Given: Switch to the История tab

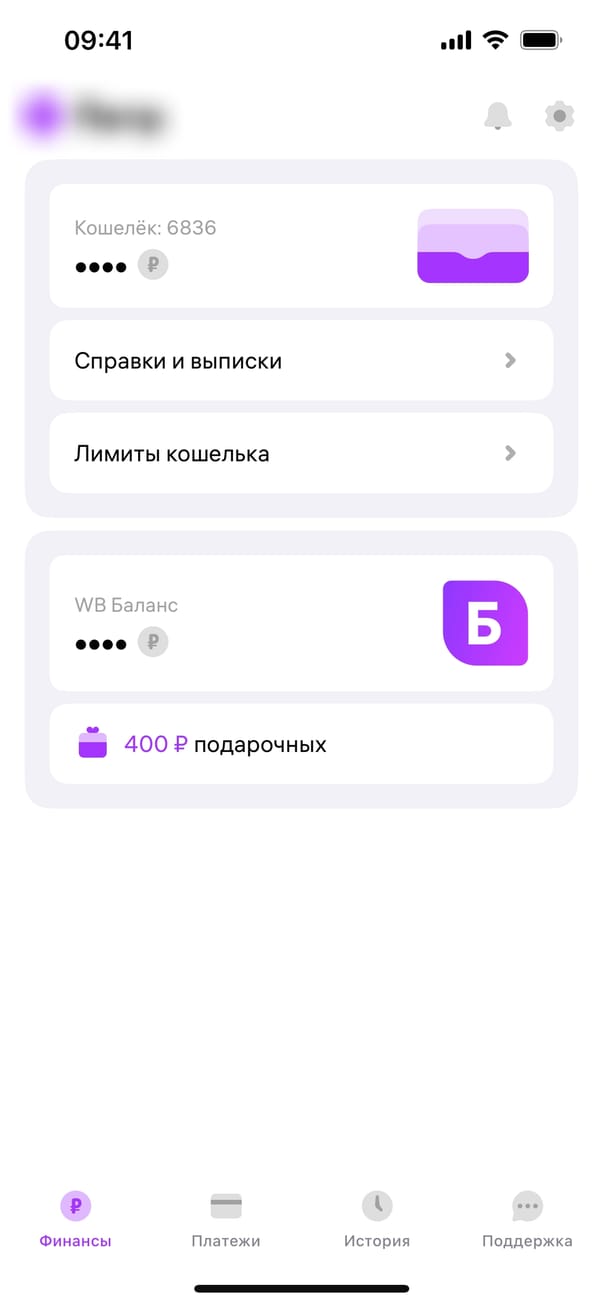Looking at the screenshot, I should (377, 1220).
